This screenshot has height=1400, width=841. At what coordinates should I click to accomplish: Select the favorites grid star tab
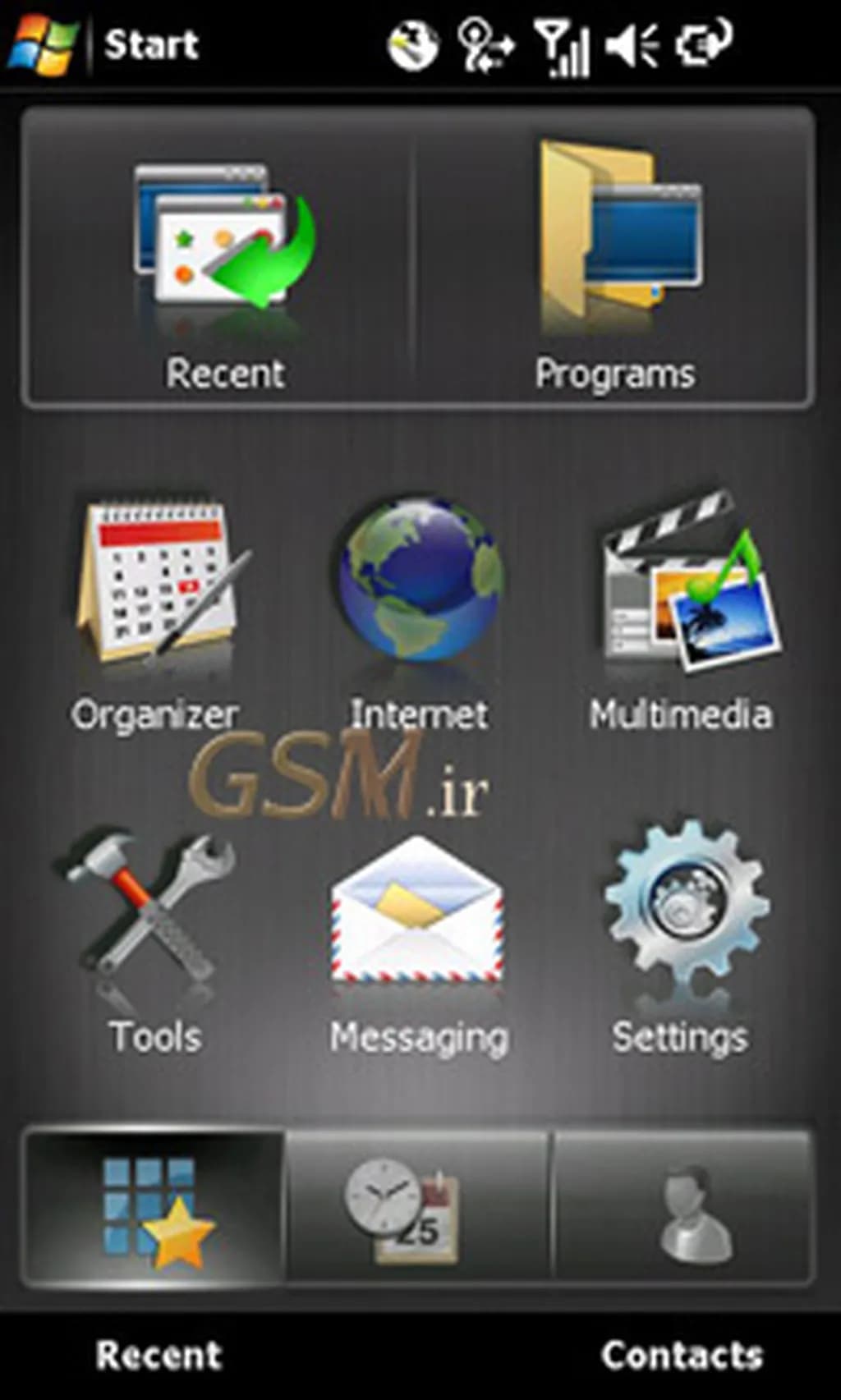(156, 1209)
